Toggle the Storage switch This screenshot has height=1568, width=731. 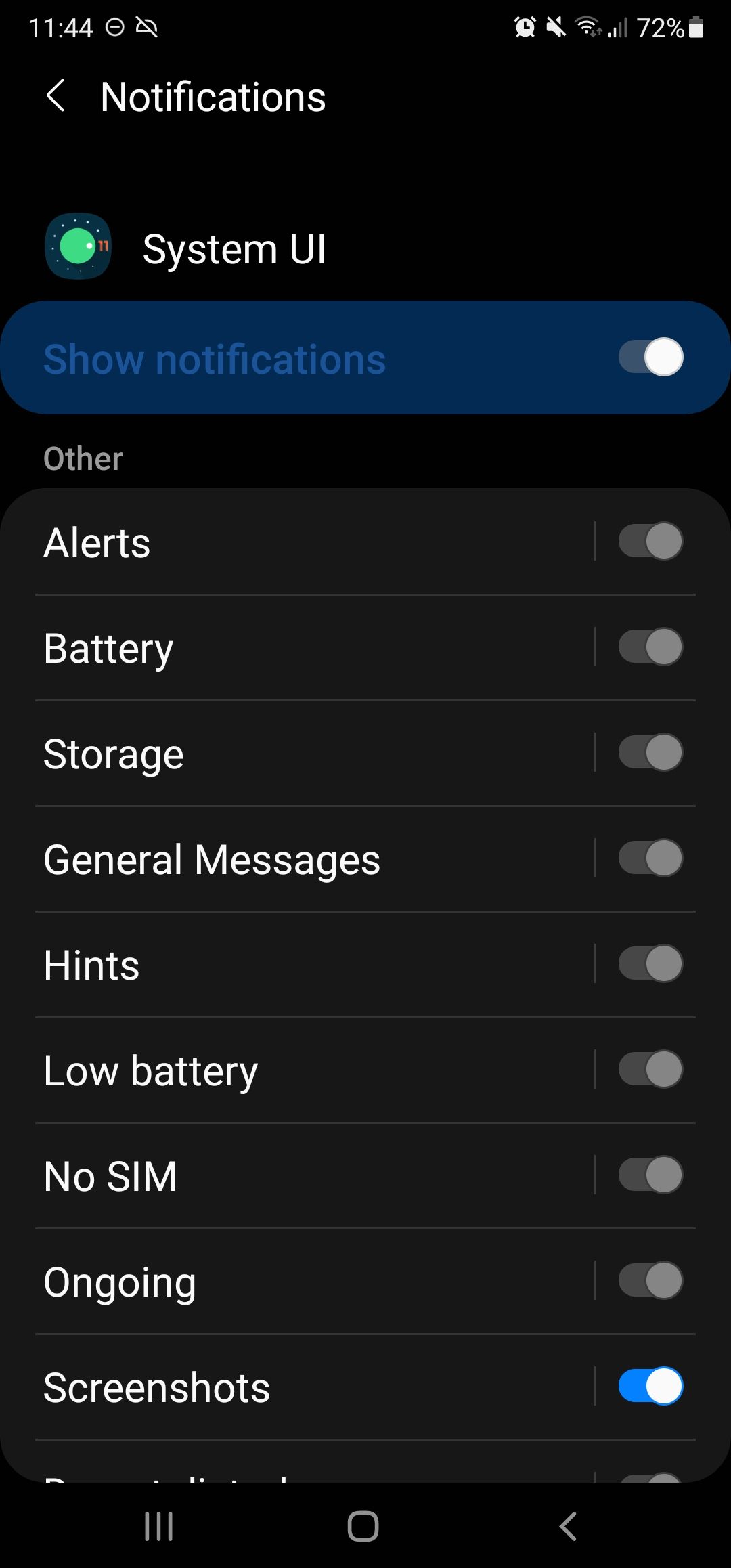(650, 752)
